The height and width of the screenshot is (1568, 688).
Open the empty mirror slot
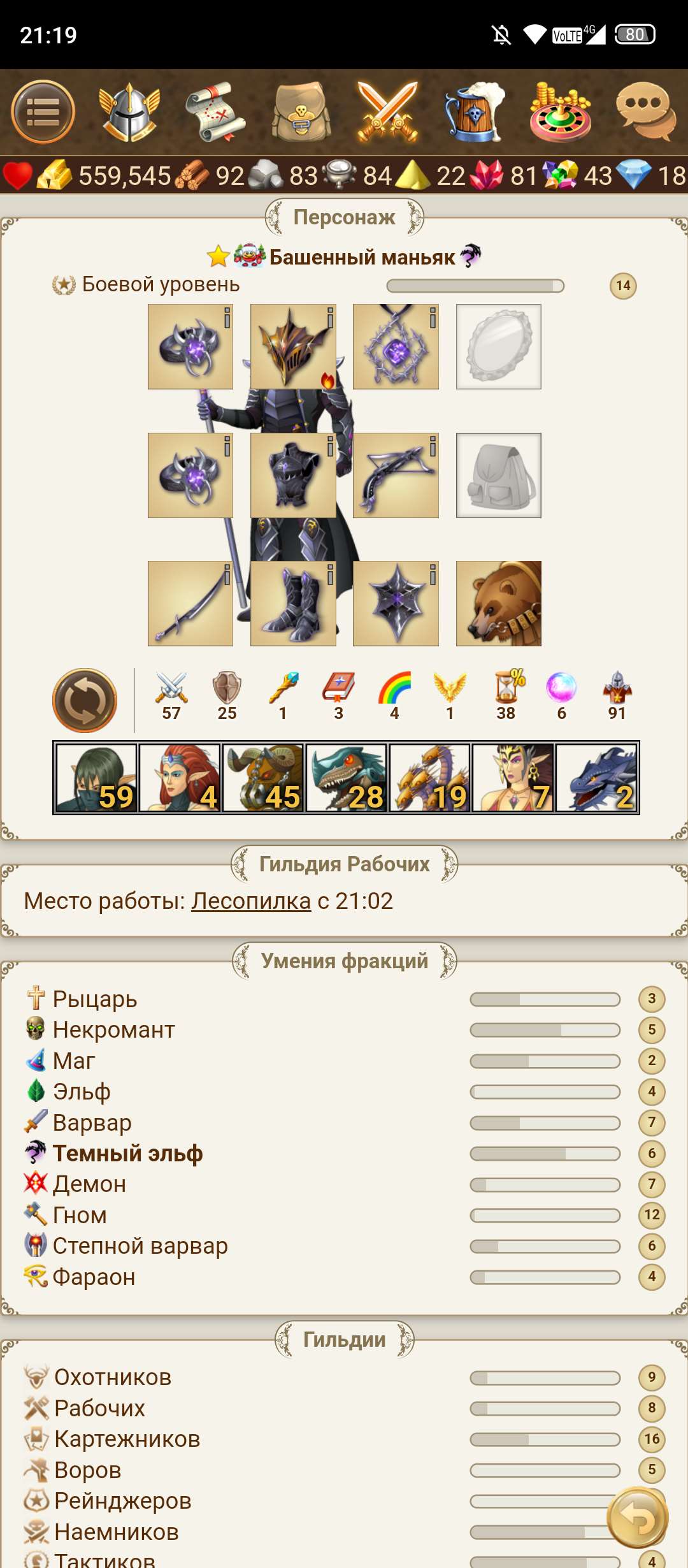click(498, 346)
